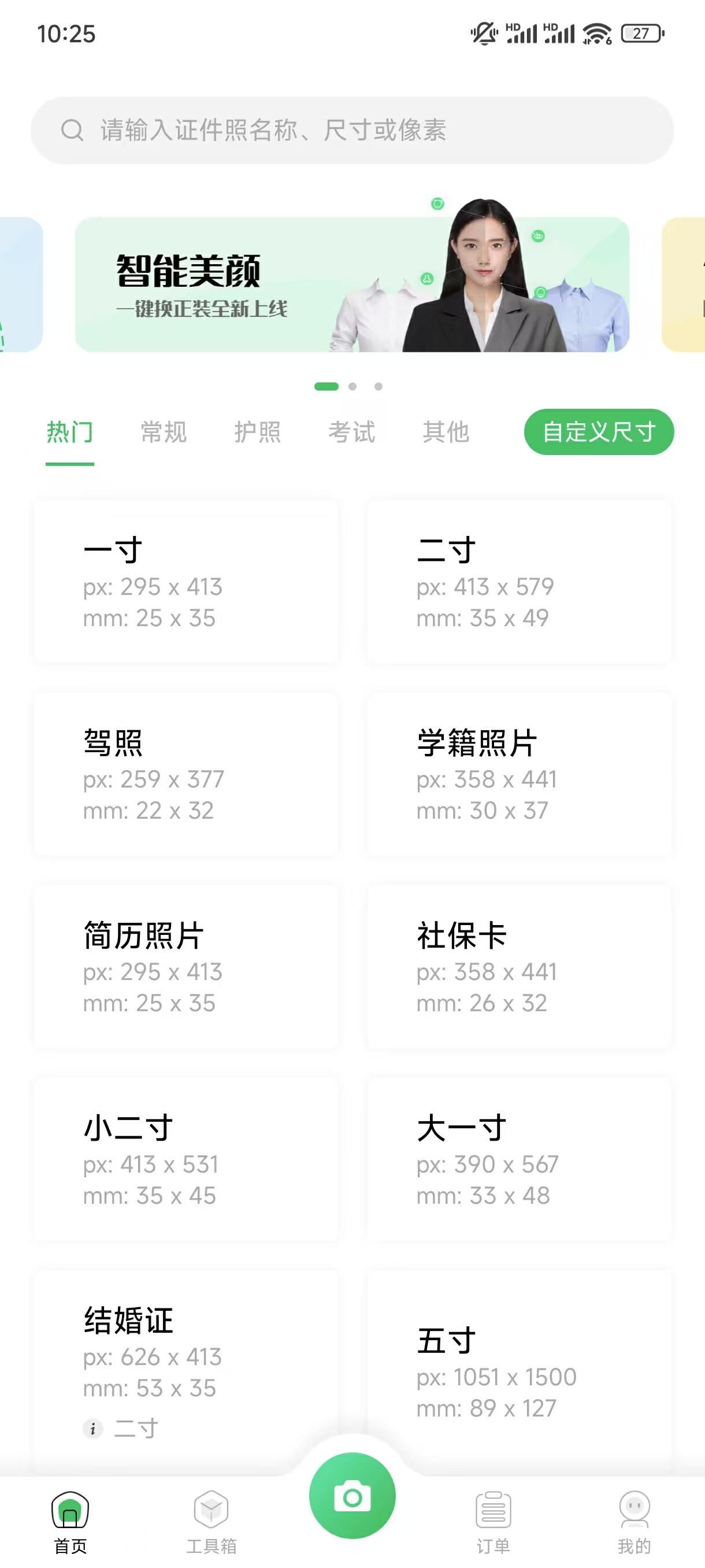Select the 二寸 photo size card
The image size is (705, 1568).
[519, 582]
